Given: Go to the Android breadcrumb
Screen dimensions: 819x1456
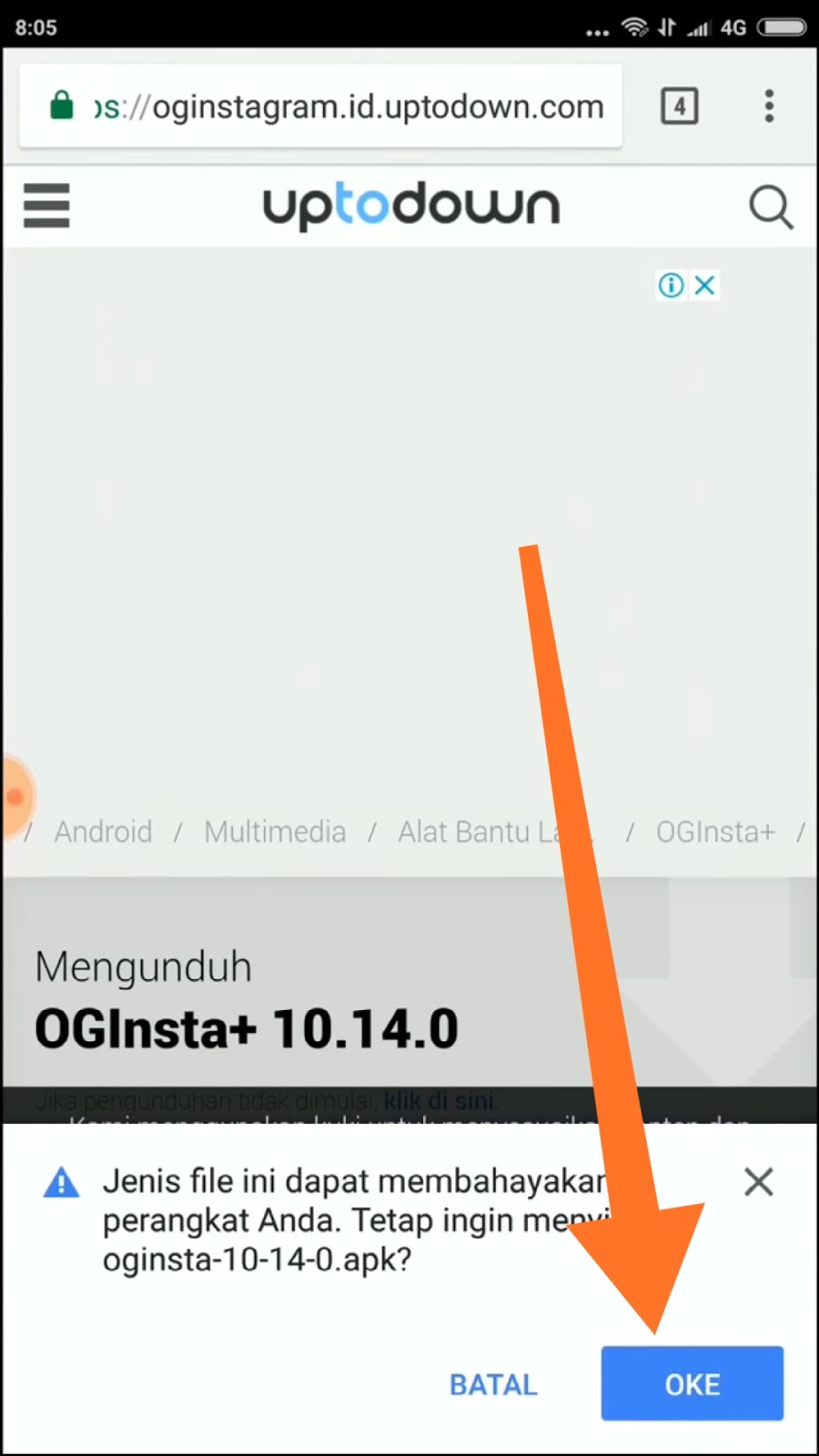Looking at the screenshot, I should [x=103, y=832].
